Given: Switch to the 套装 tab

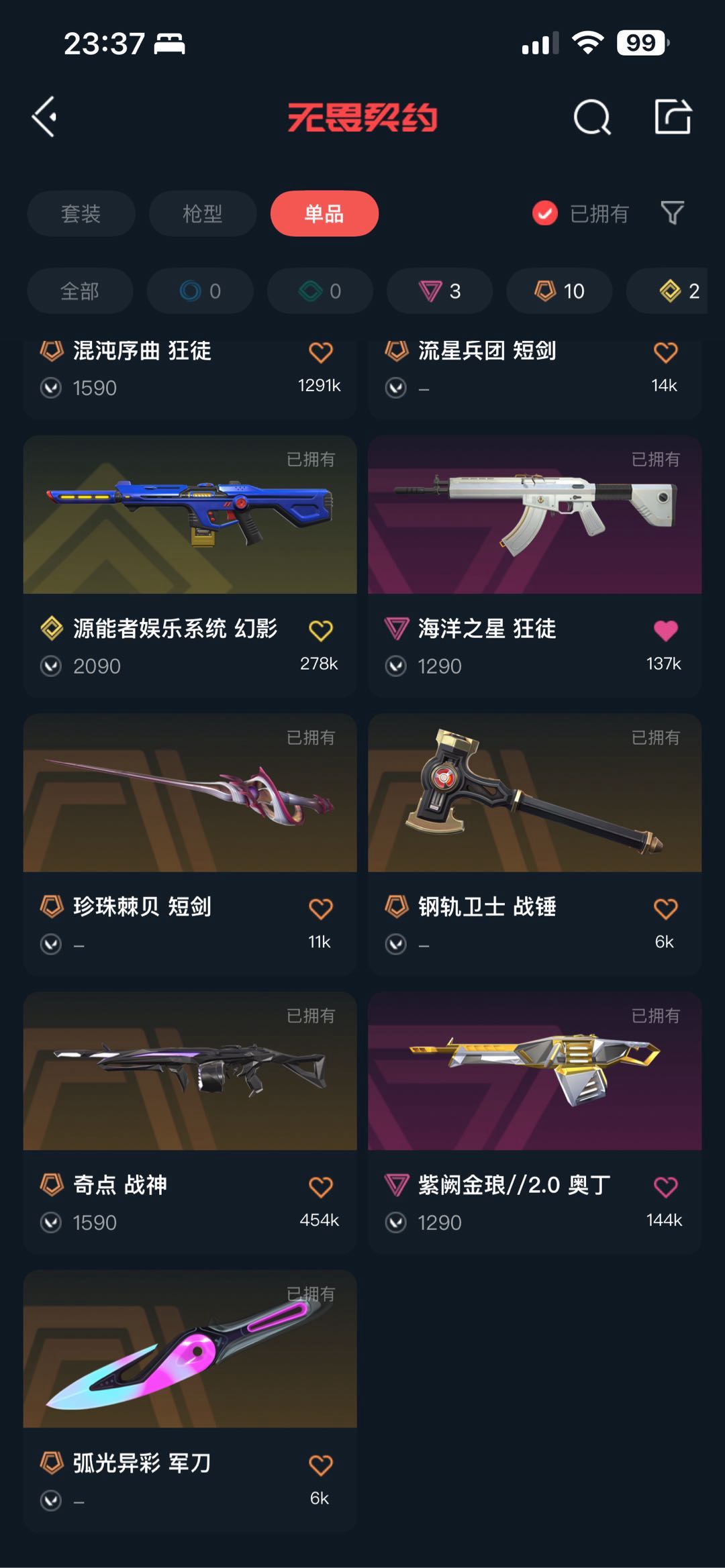Looking at the screenshot, I should 81,214.
